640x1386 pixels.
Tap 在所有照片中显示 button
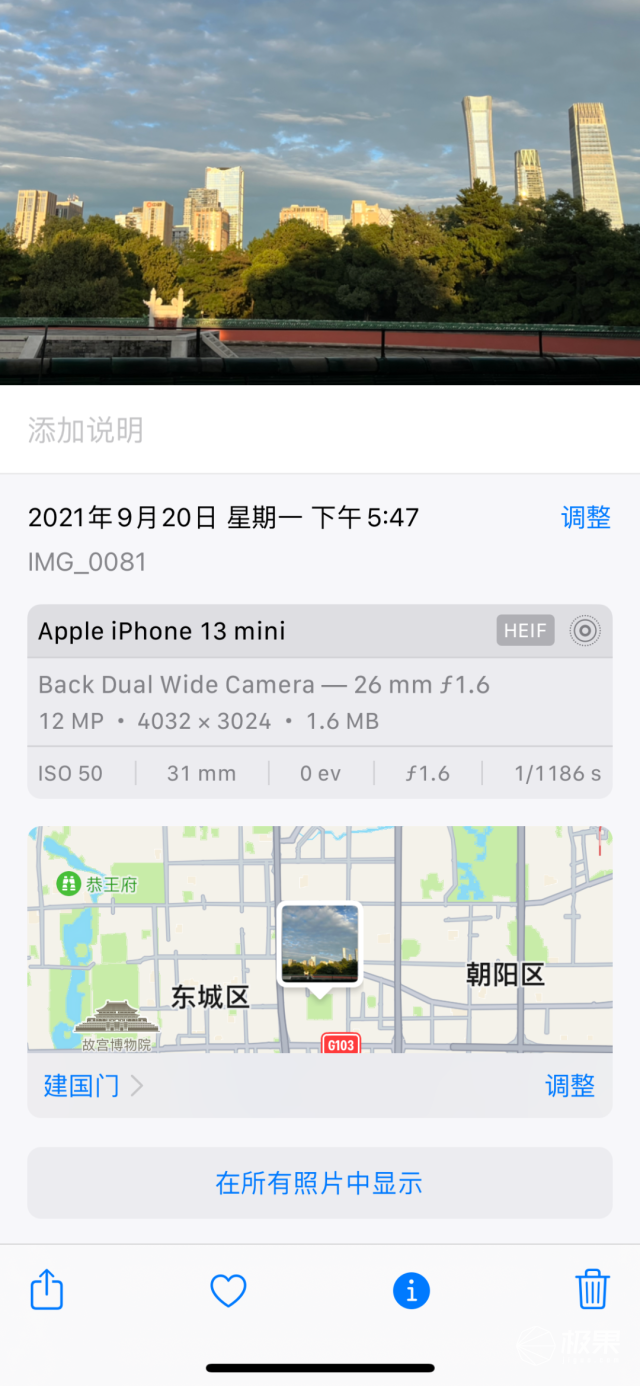pyautogui.click(x=320, y=1183)
